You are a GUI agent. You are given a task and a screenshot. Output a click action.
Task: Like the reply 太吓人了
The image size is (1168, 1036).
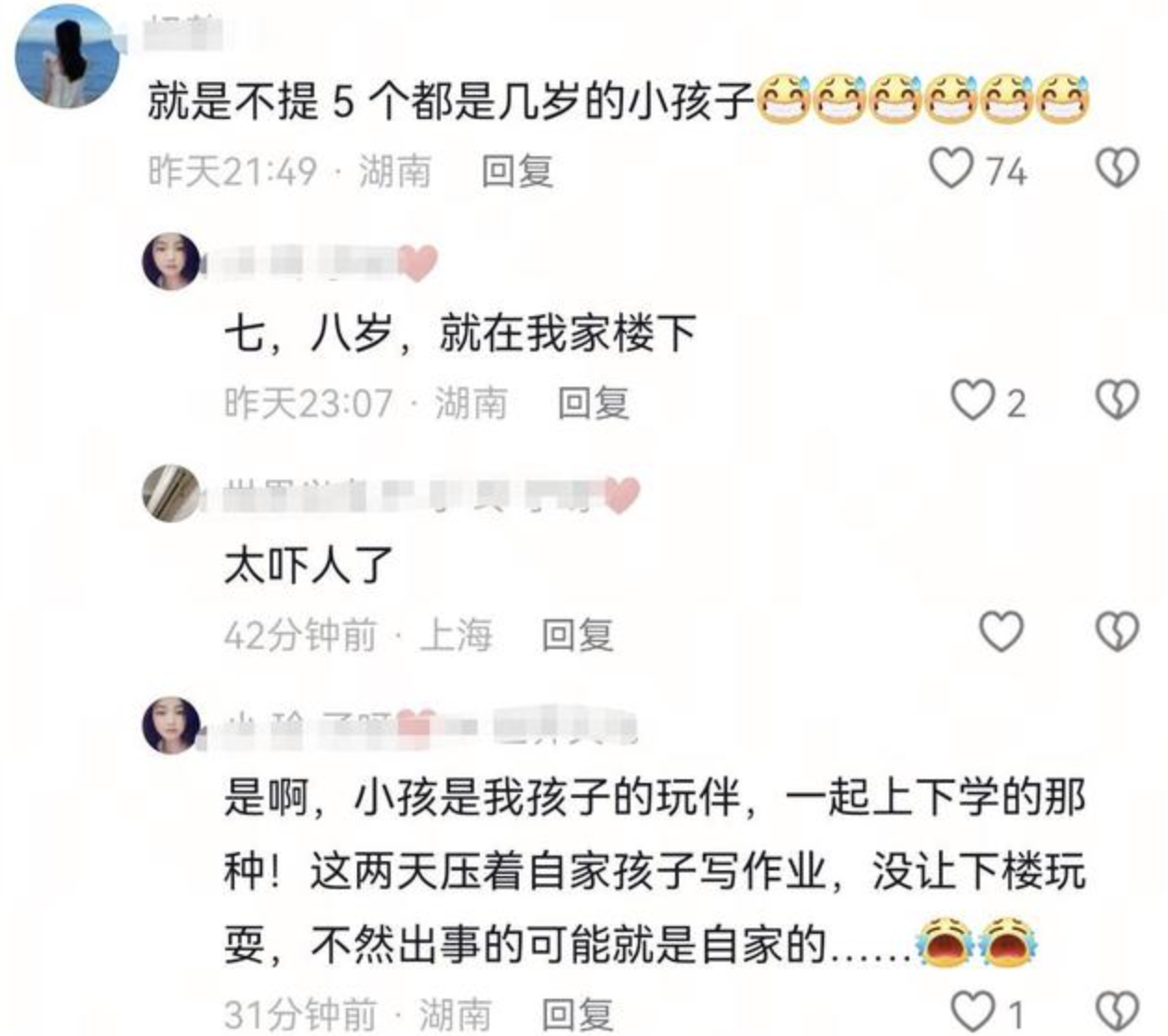point(1002,633)
